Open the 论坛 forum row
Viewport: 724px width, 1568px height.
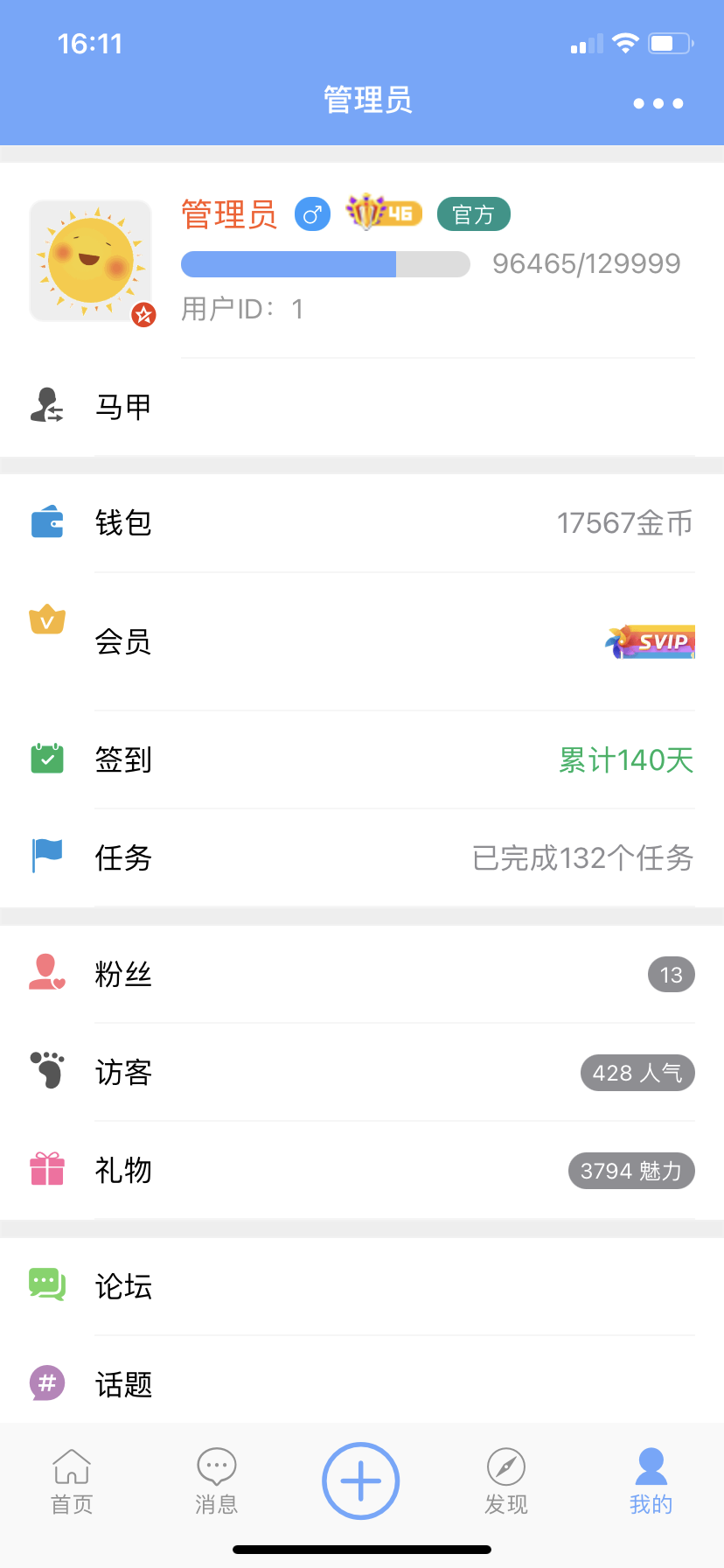(362, 1286)
